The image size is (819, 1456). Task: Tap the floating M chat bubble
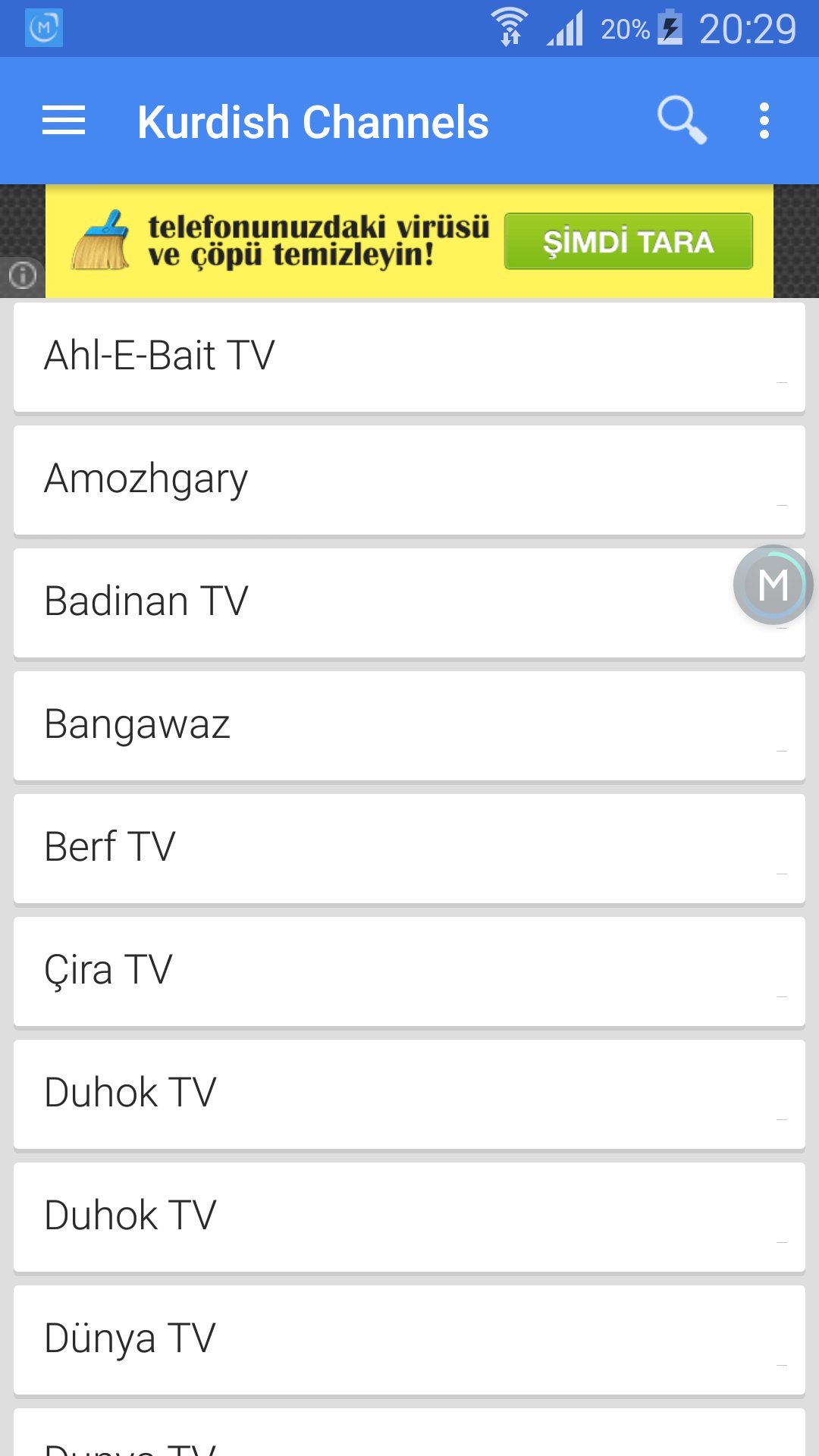point(772,584)
